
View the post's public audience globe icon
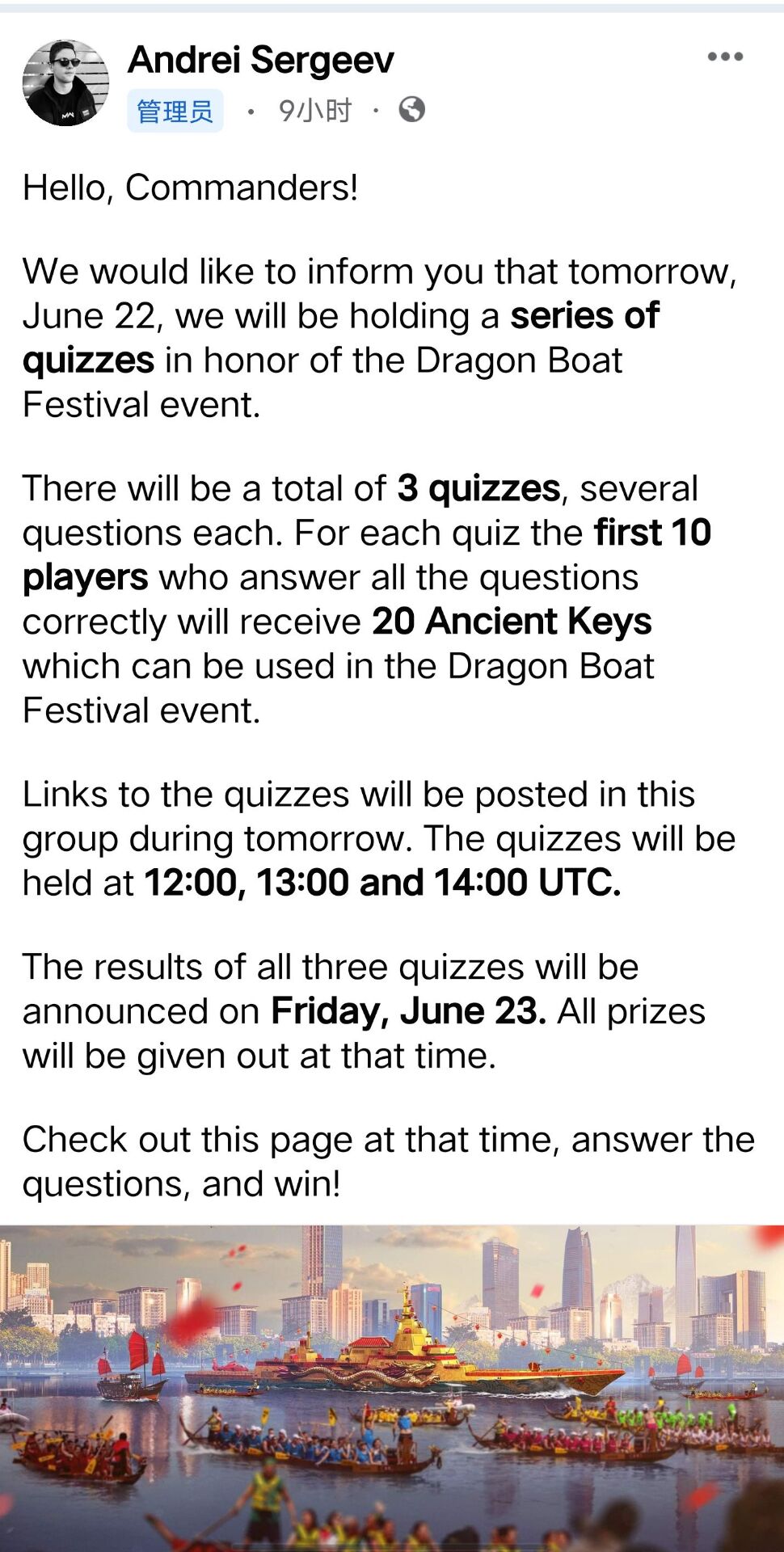(412, 109)
